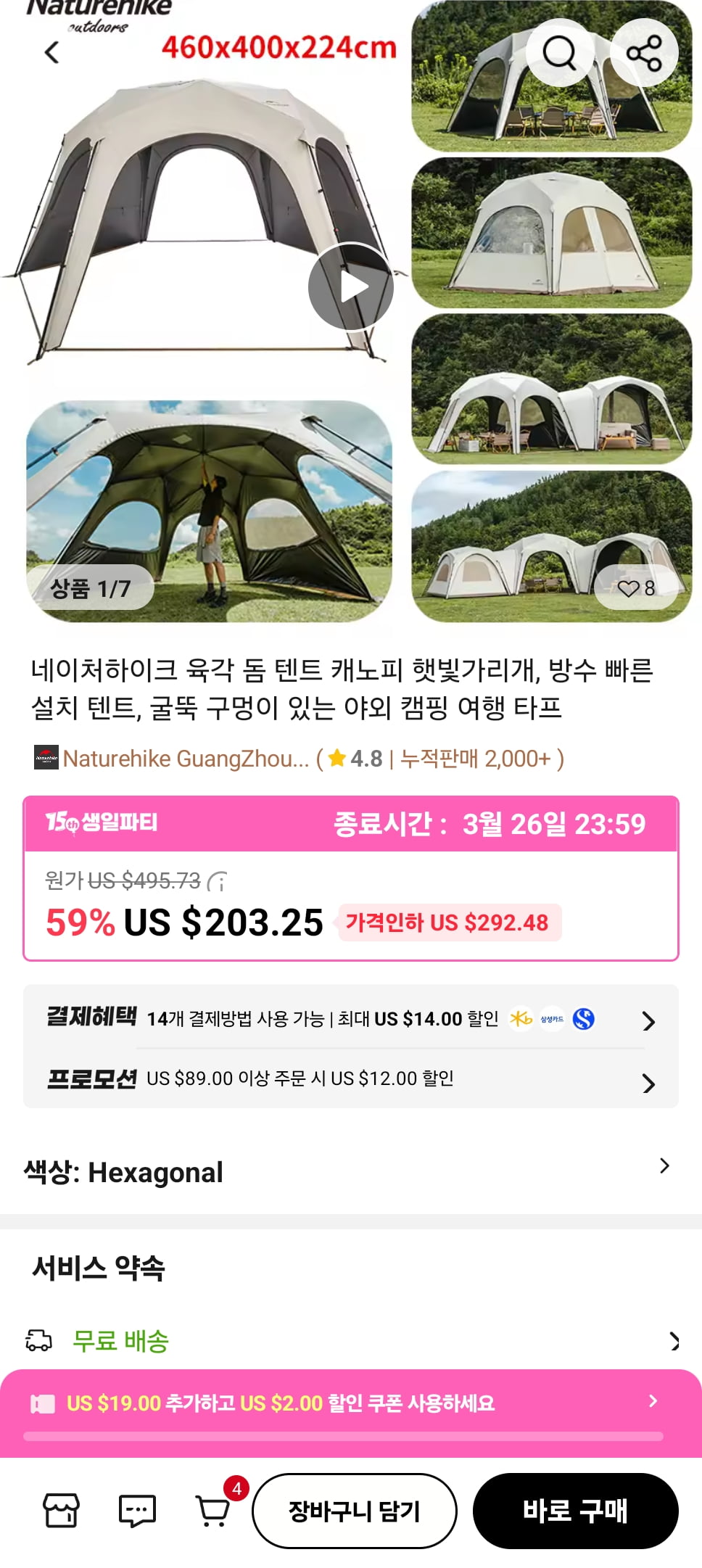The image size is (702, 1568).
Task: Open chat with the seller
Action: click(x=137, y=1511)
